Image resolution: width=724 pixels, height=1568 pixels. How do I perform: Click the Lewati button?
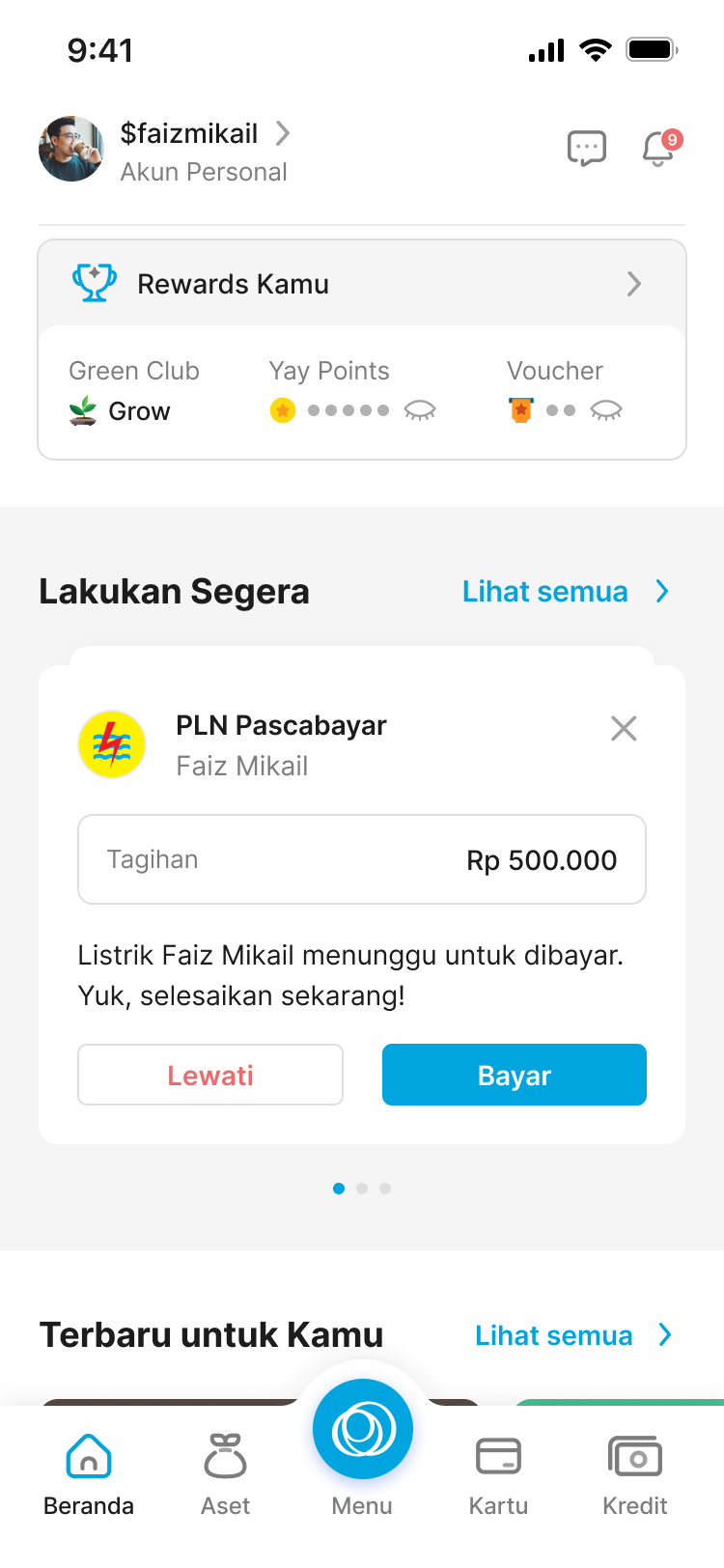(x=209, y=1075)
